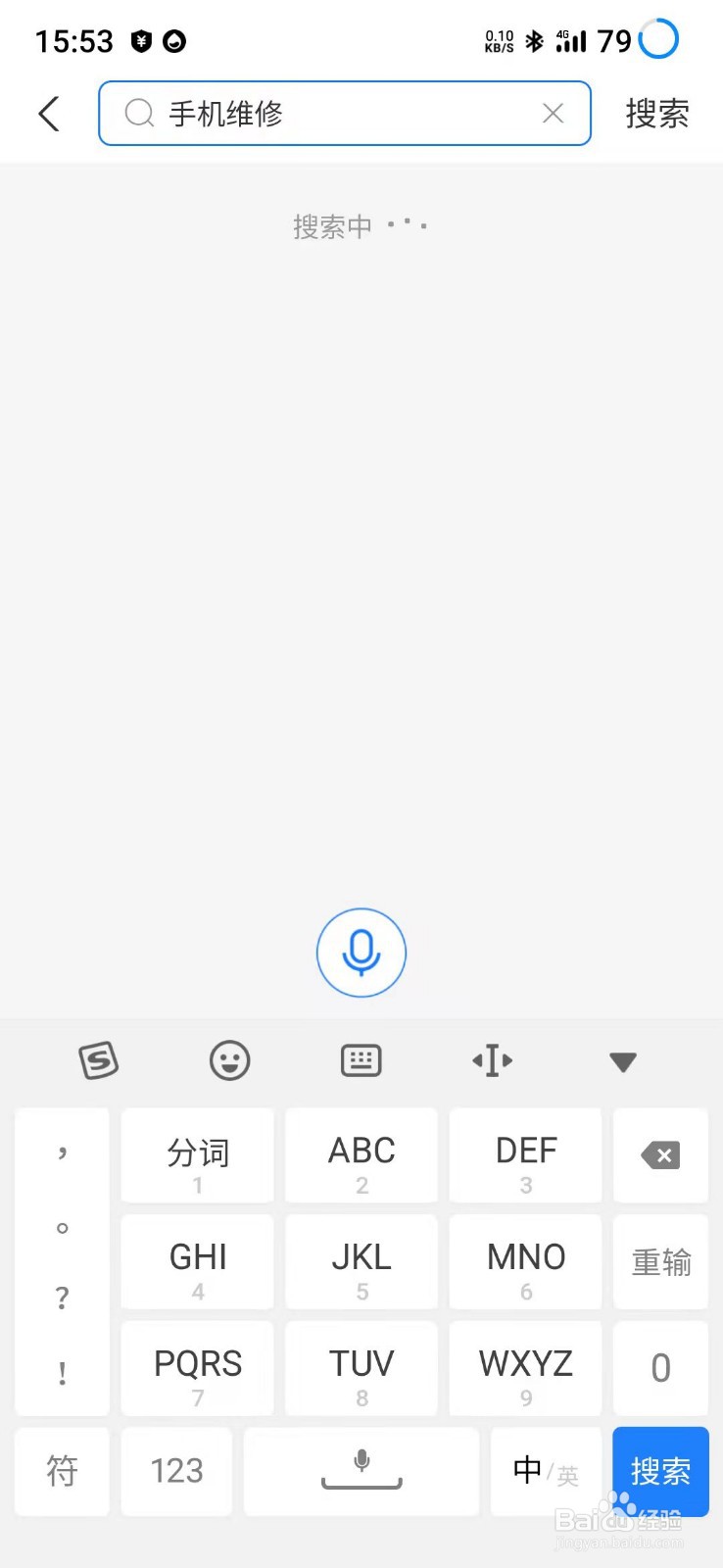
Task: Tap the magnifier icon in search bar
Action: [x=137, y=114]
